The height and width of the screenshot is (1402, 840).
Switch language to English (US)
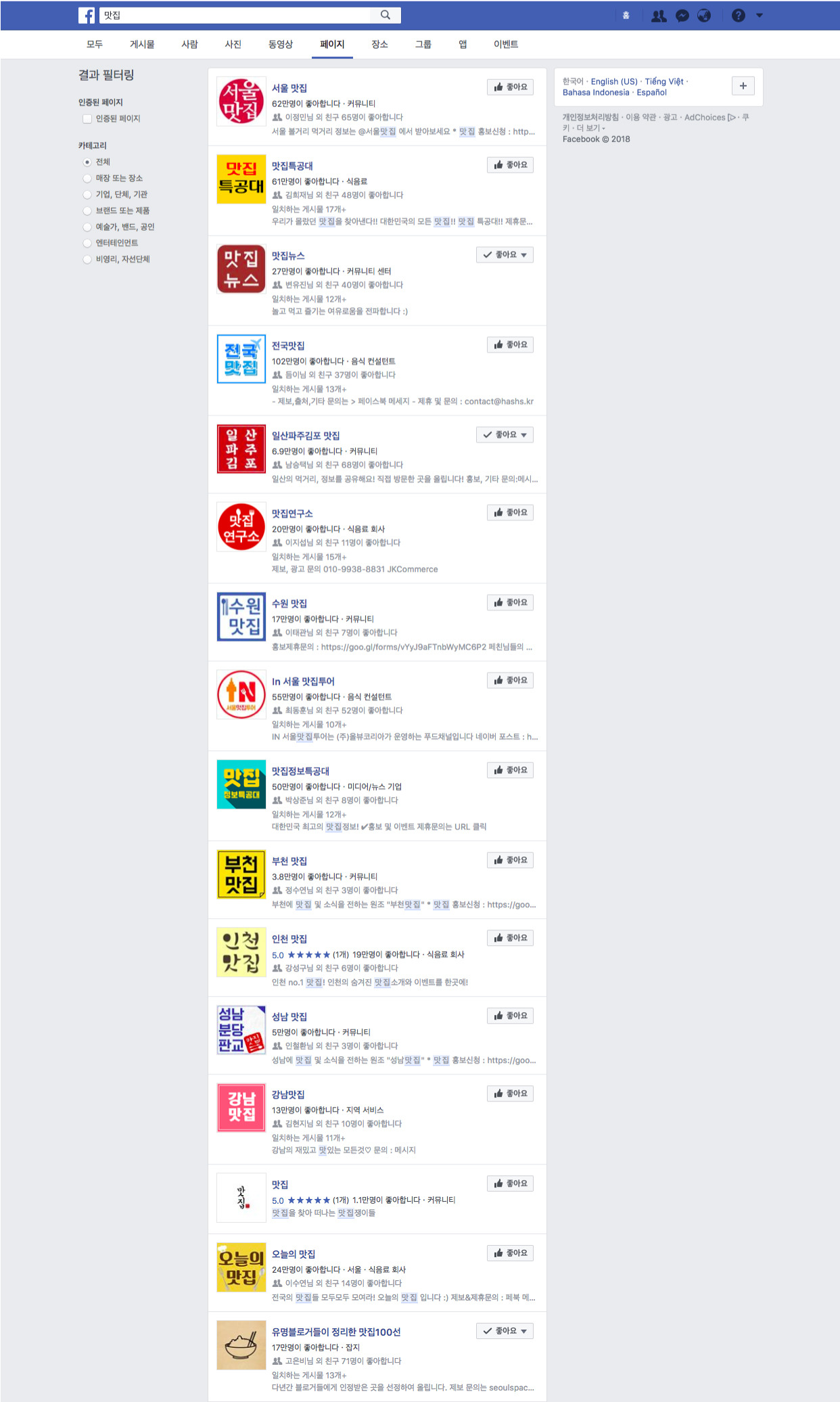[614, 81]
